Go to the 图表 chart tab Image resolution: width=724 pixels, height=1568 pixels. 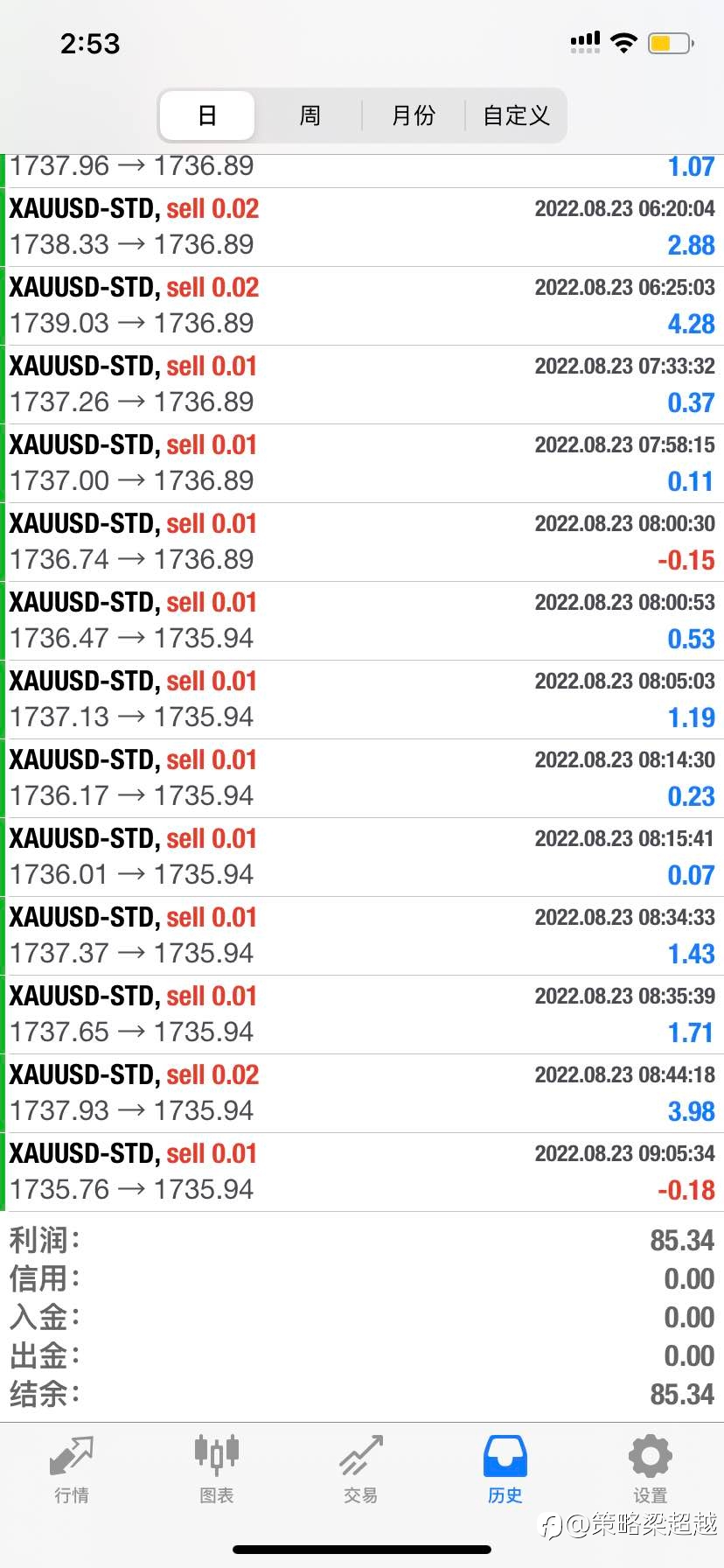click(216, 1470)
